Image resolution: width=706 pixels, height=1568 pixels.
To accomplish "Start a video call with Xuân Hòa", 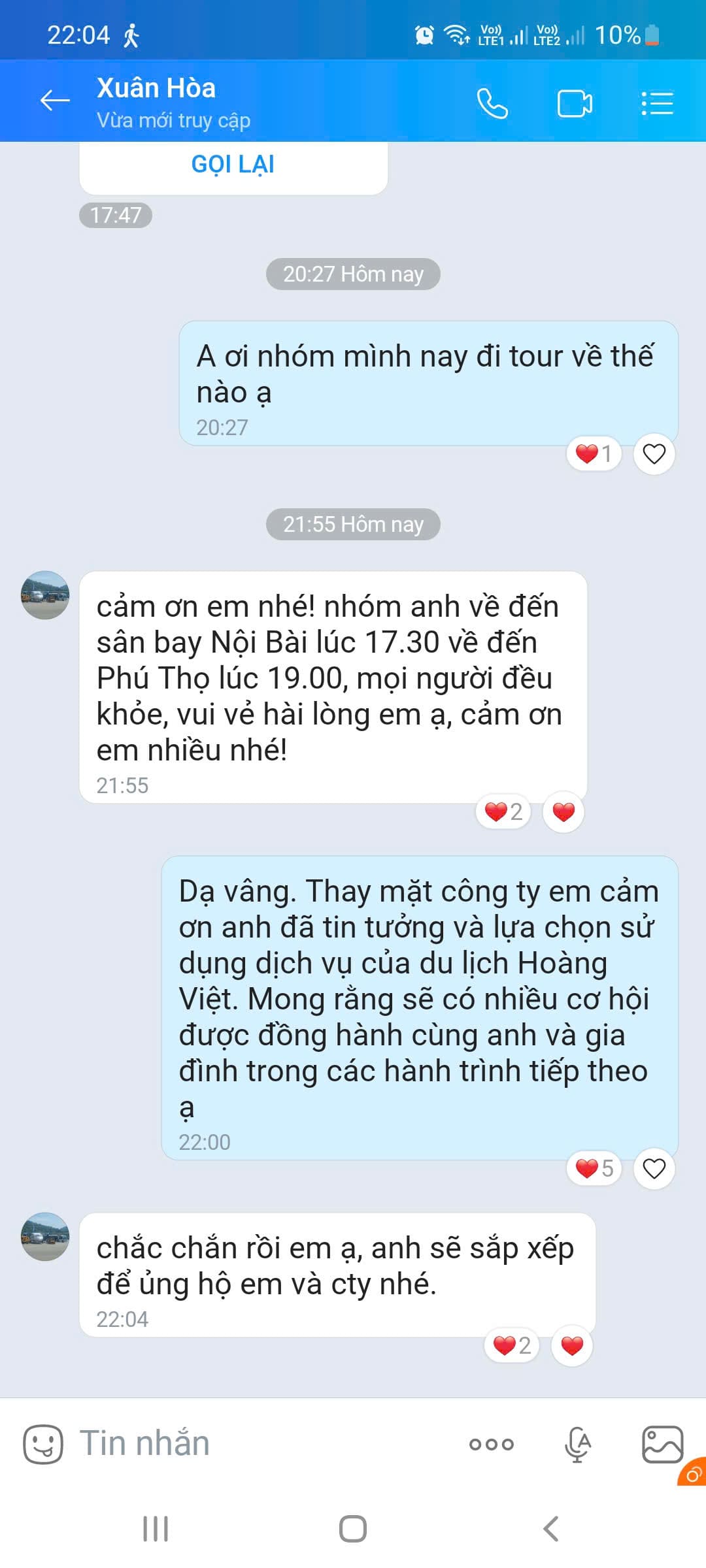I will point(574,103).
